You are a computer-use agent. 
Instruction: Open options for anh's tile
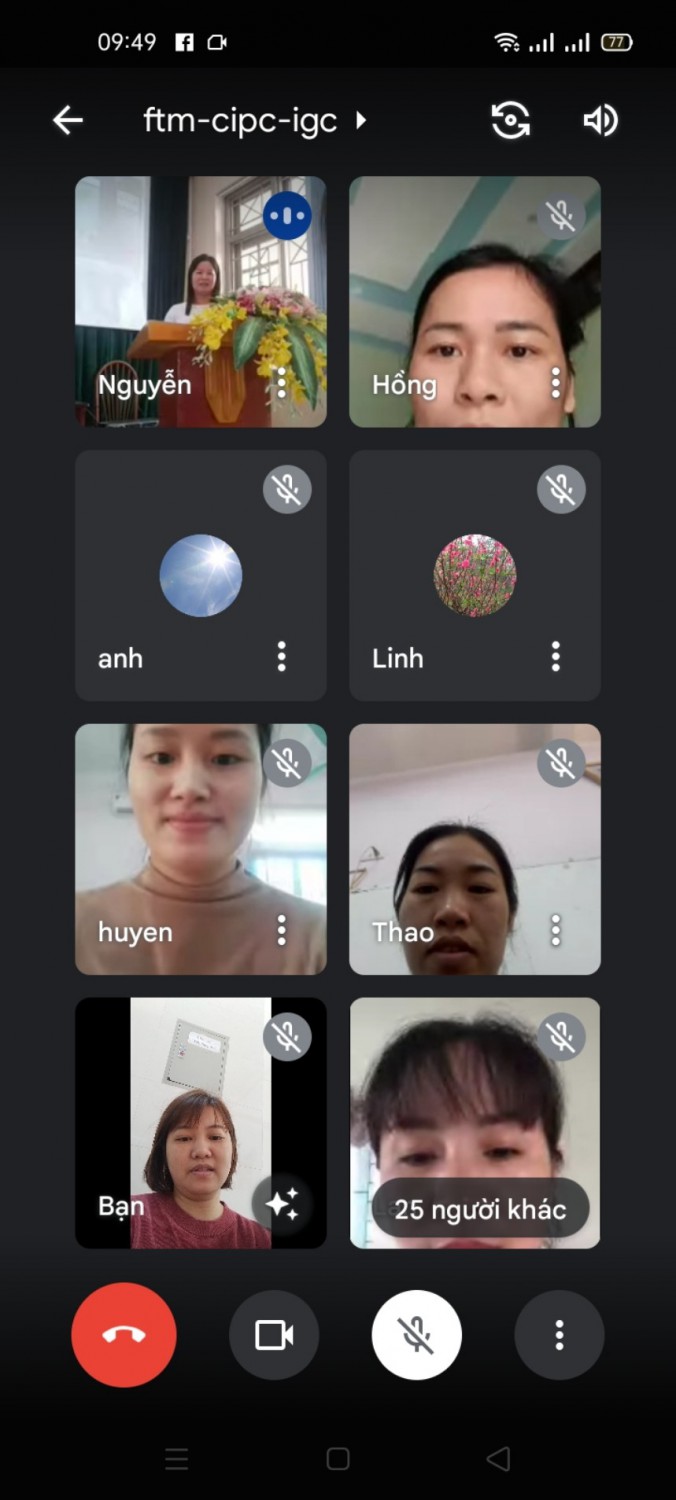pyautogui.click(x=282, y=656)
